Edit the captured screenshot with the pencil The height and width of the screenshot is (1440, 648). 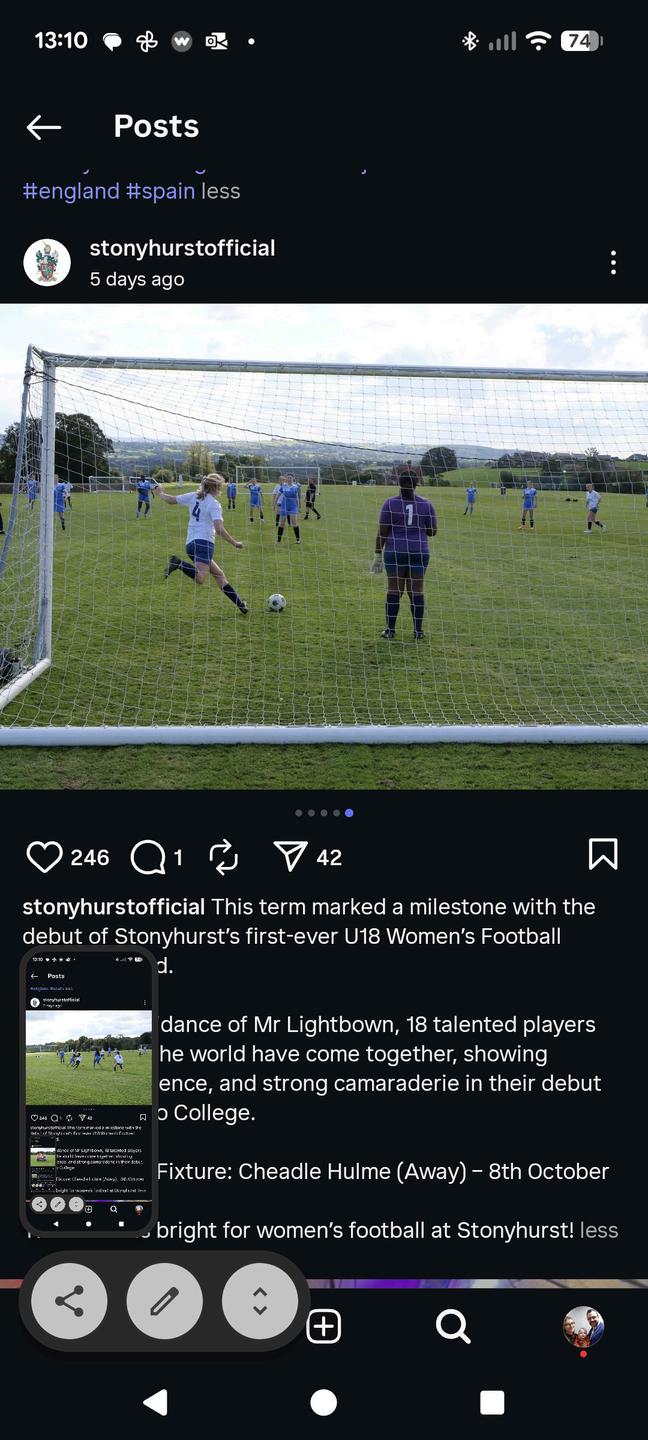(x=164, y=1301)
